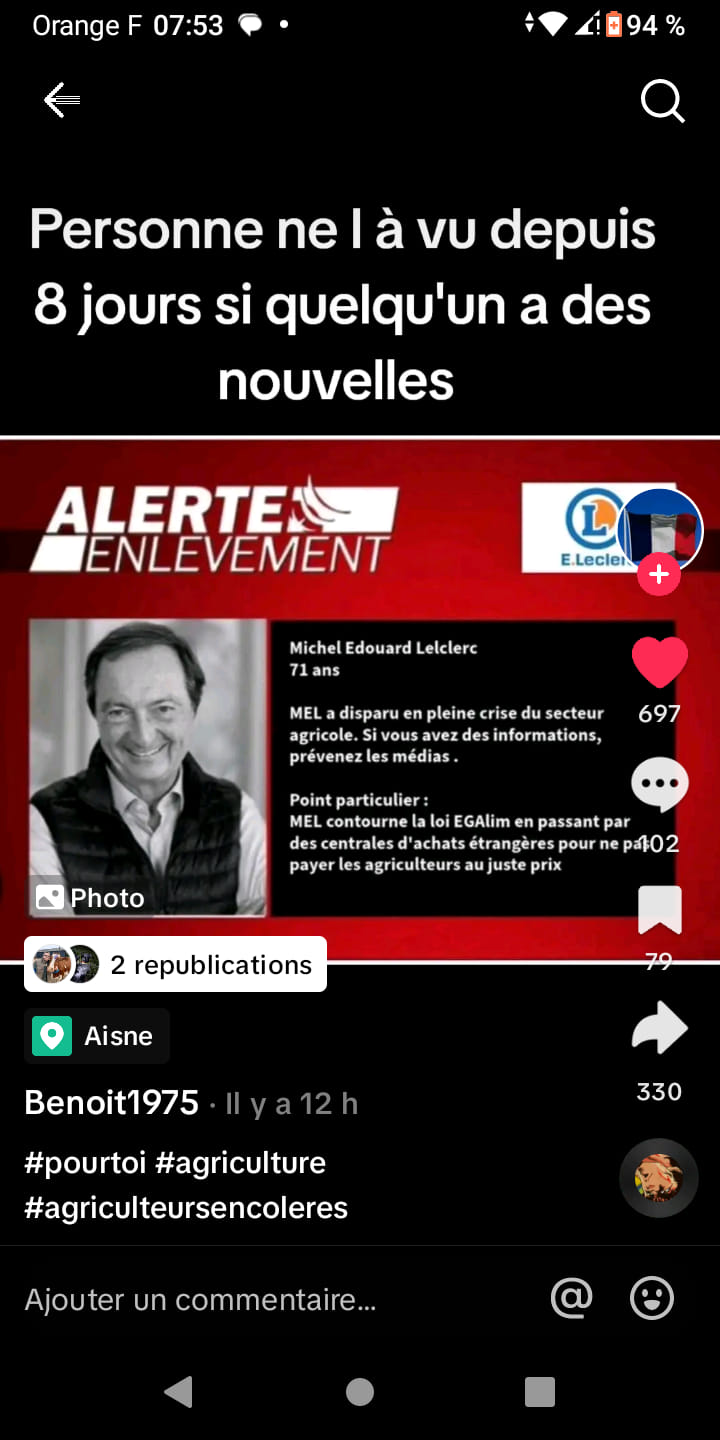720x1440 pixels.
Task: Open the comments bubble
Action: tap(660, 785)
